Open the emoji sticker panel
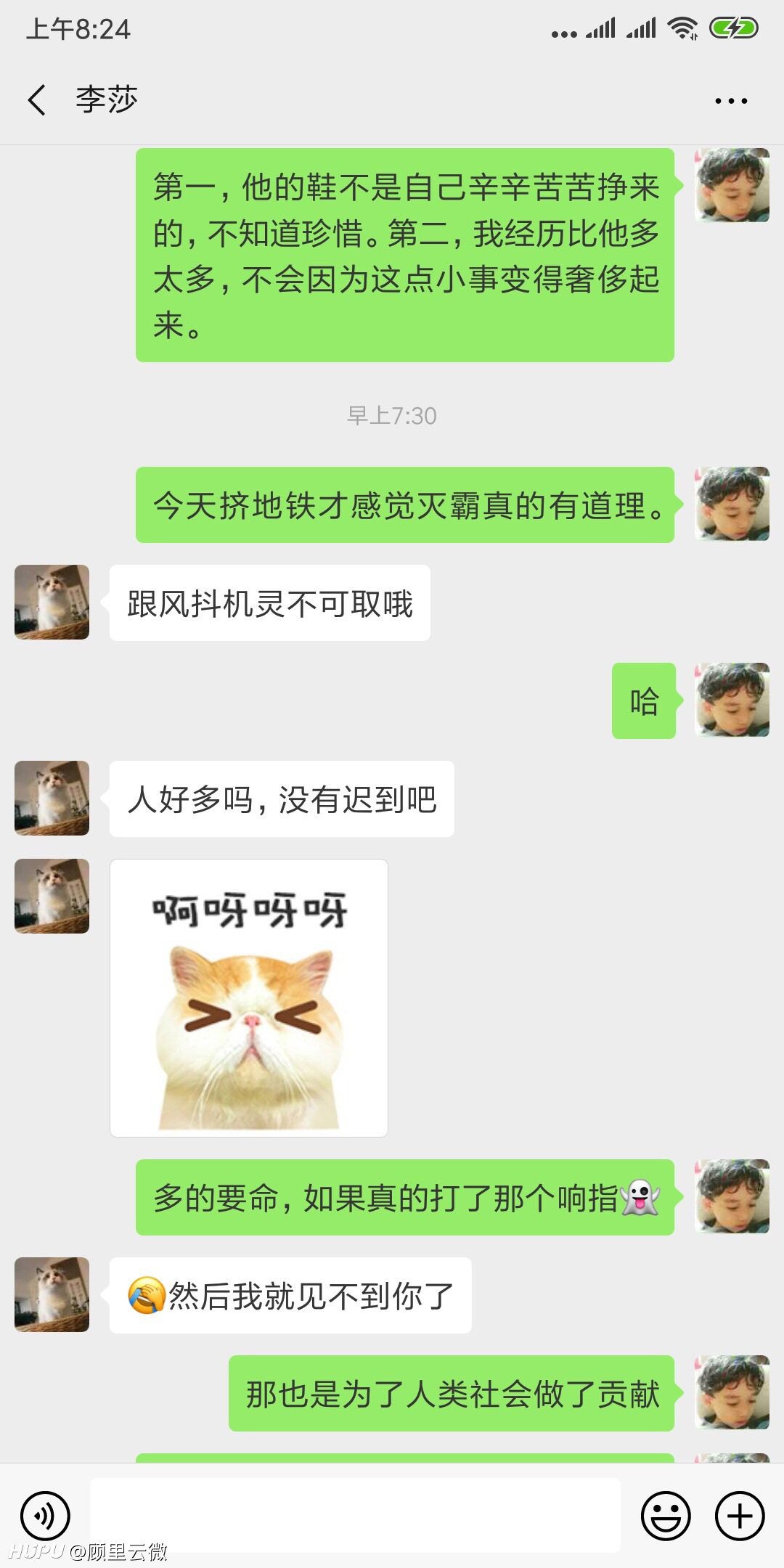Screen dimensions: 784x1568 point(665,1516)
